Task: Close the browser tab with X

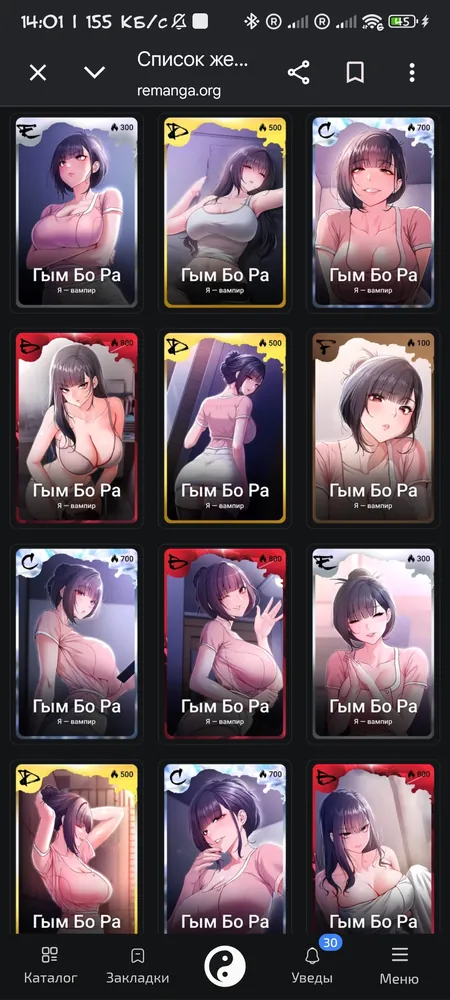Action: [38, 73]
